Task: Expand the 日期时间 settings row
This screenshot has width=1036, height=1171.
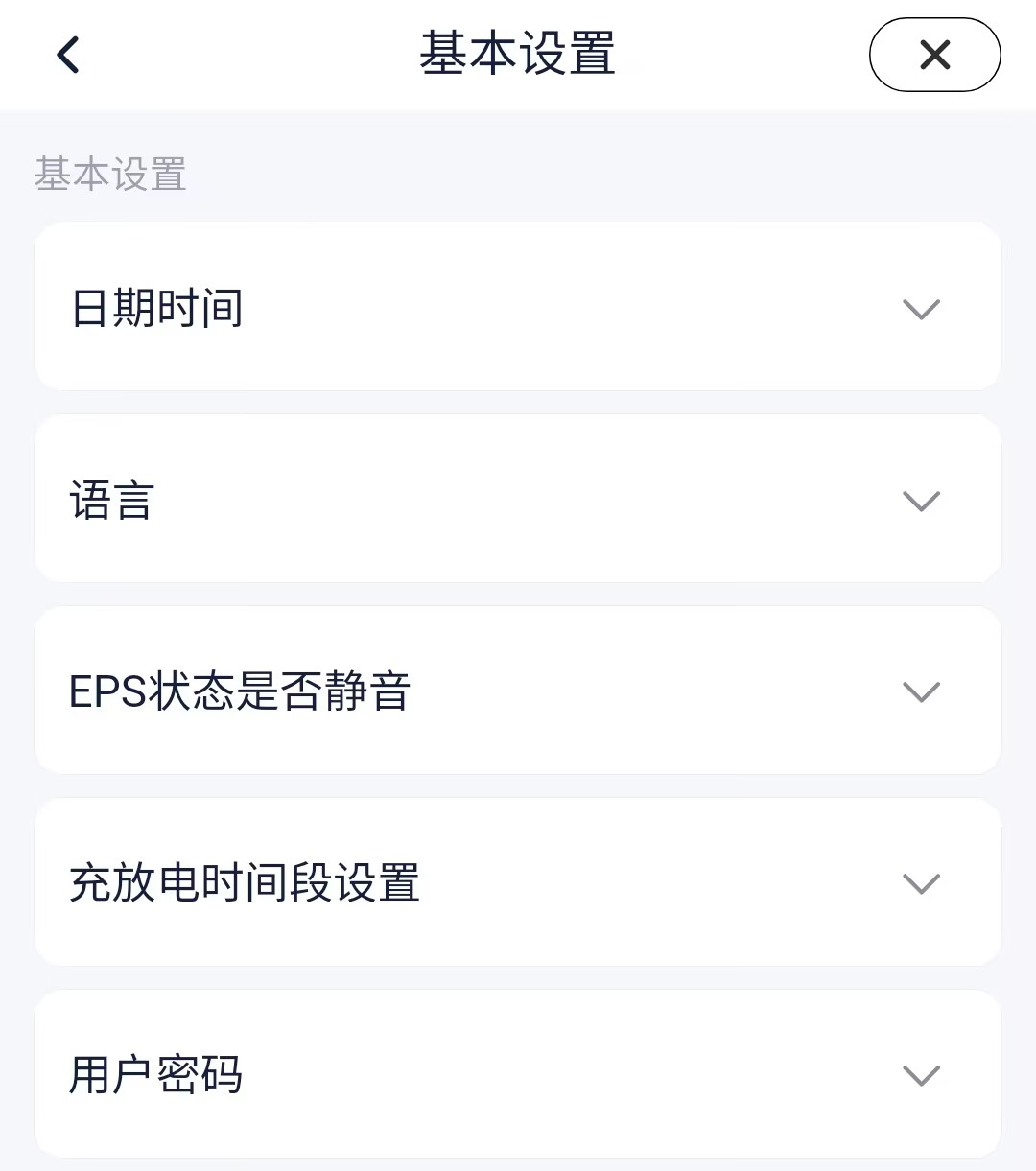Action: pos(518,307)
